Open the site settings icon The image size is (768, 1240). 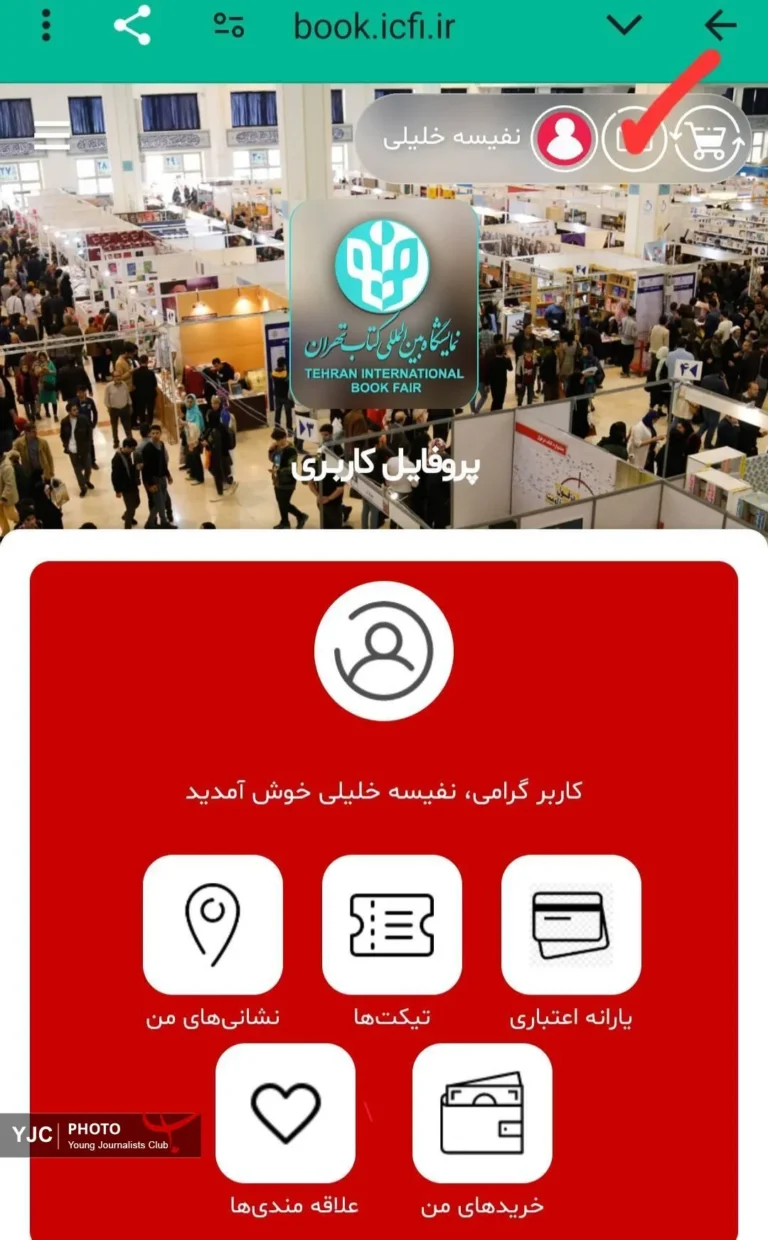coord(229,26)
